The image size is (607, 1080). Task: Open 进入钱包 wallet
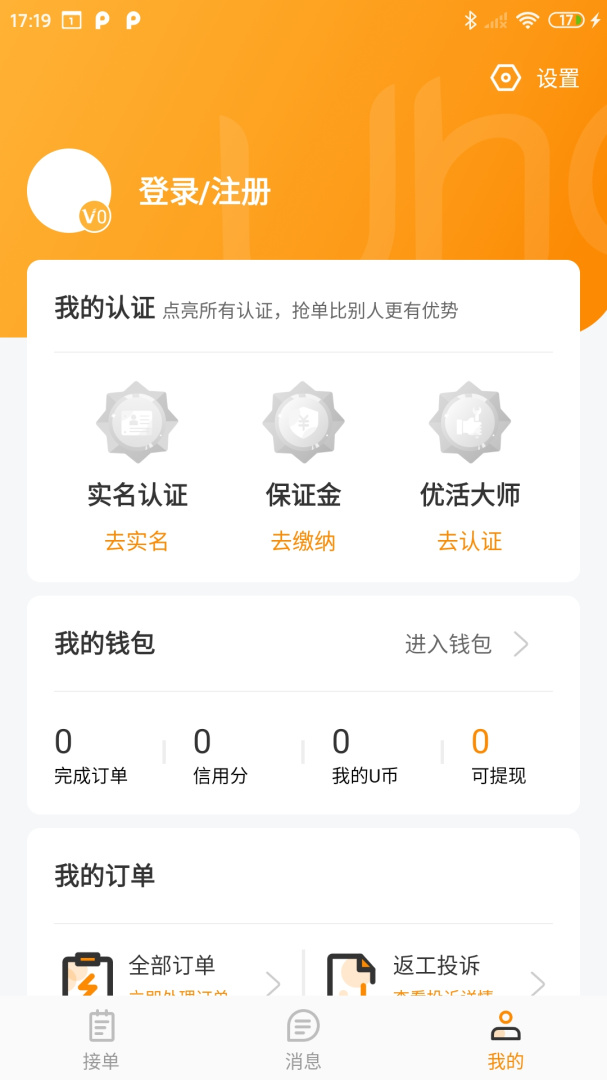[x=465, y=645]
